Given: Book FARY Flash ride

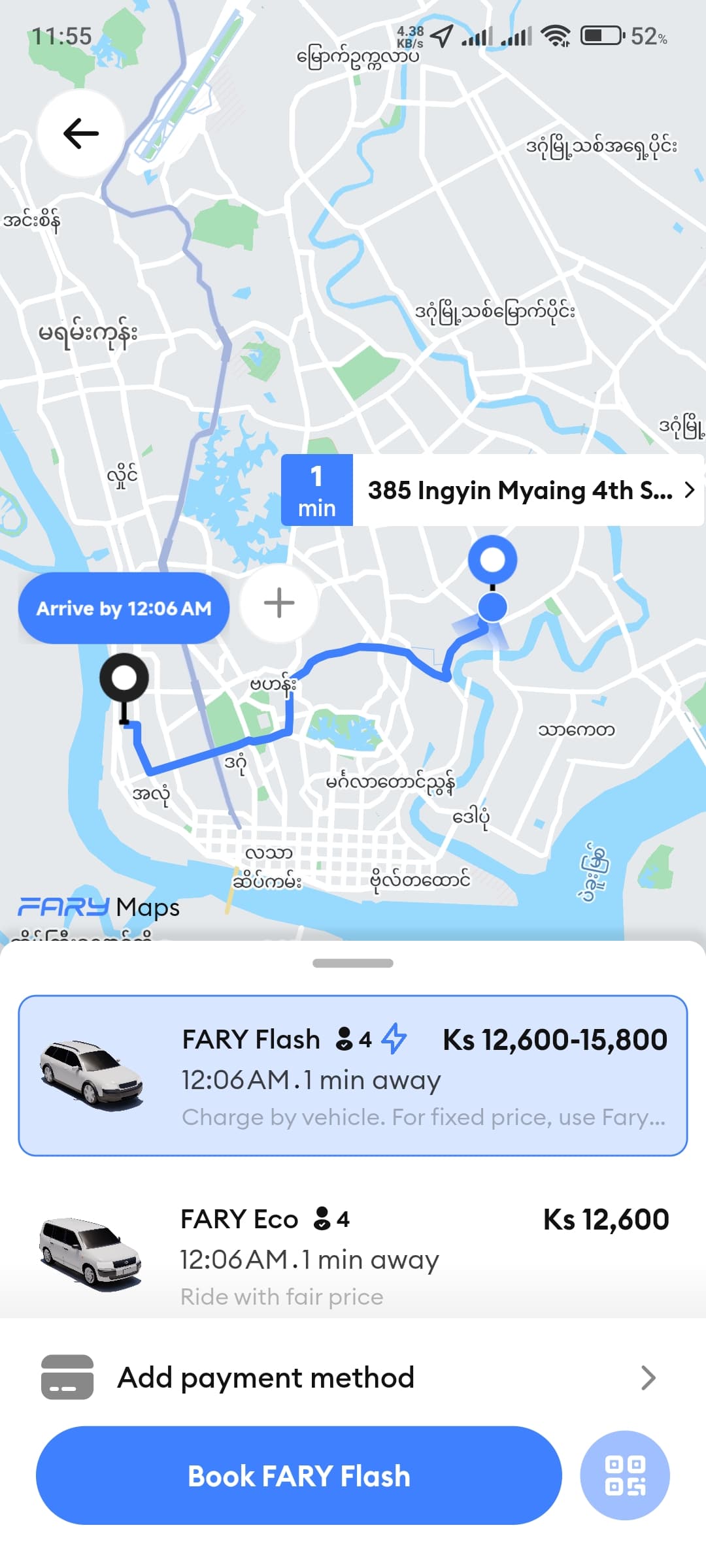Looking at the screenshot, I should pyautogui.click(x=299, y=1475).
